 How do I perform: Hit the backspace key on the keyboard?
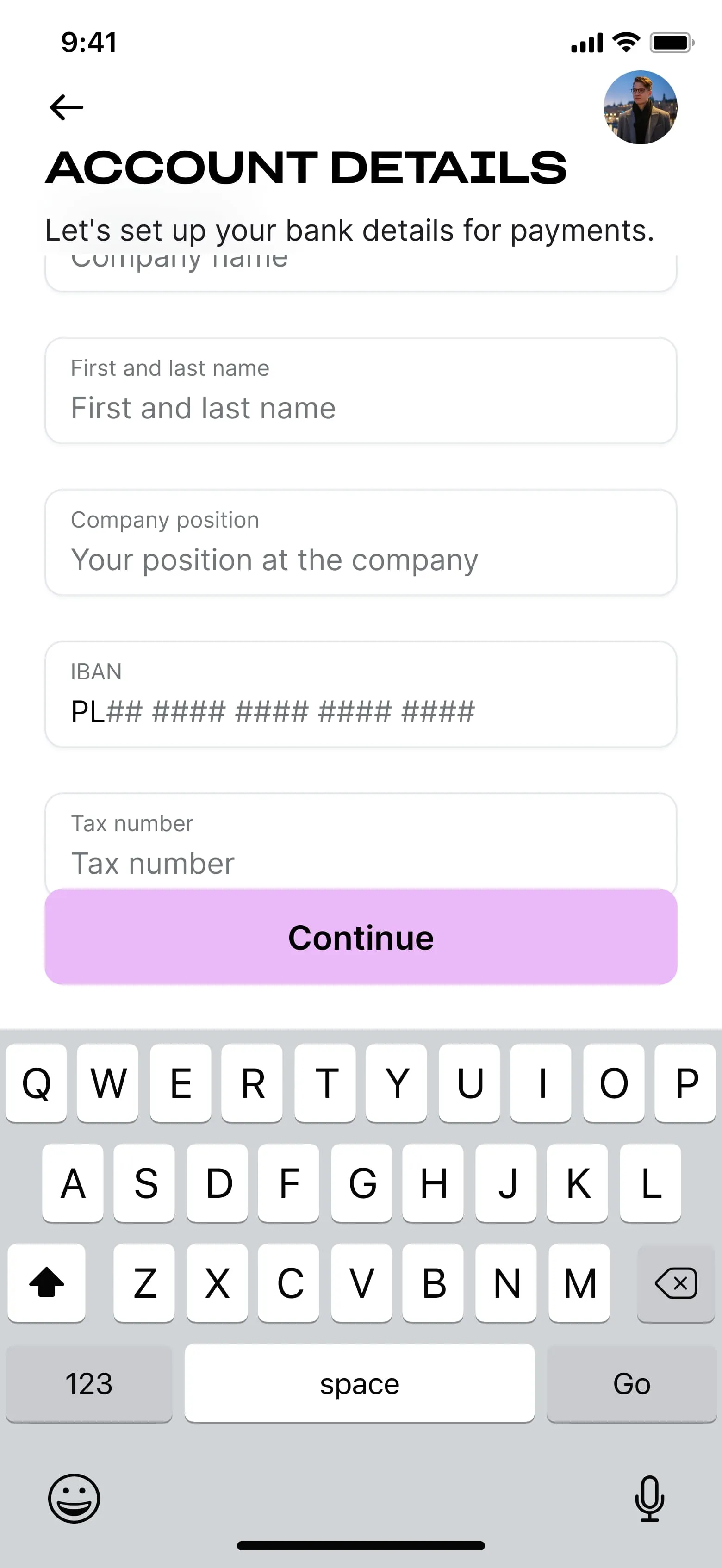pyautogui.click(x=675, y=1283)
